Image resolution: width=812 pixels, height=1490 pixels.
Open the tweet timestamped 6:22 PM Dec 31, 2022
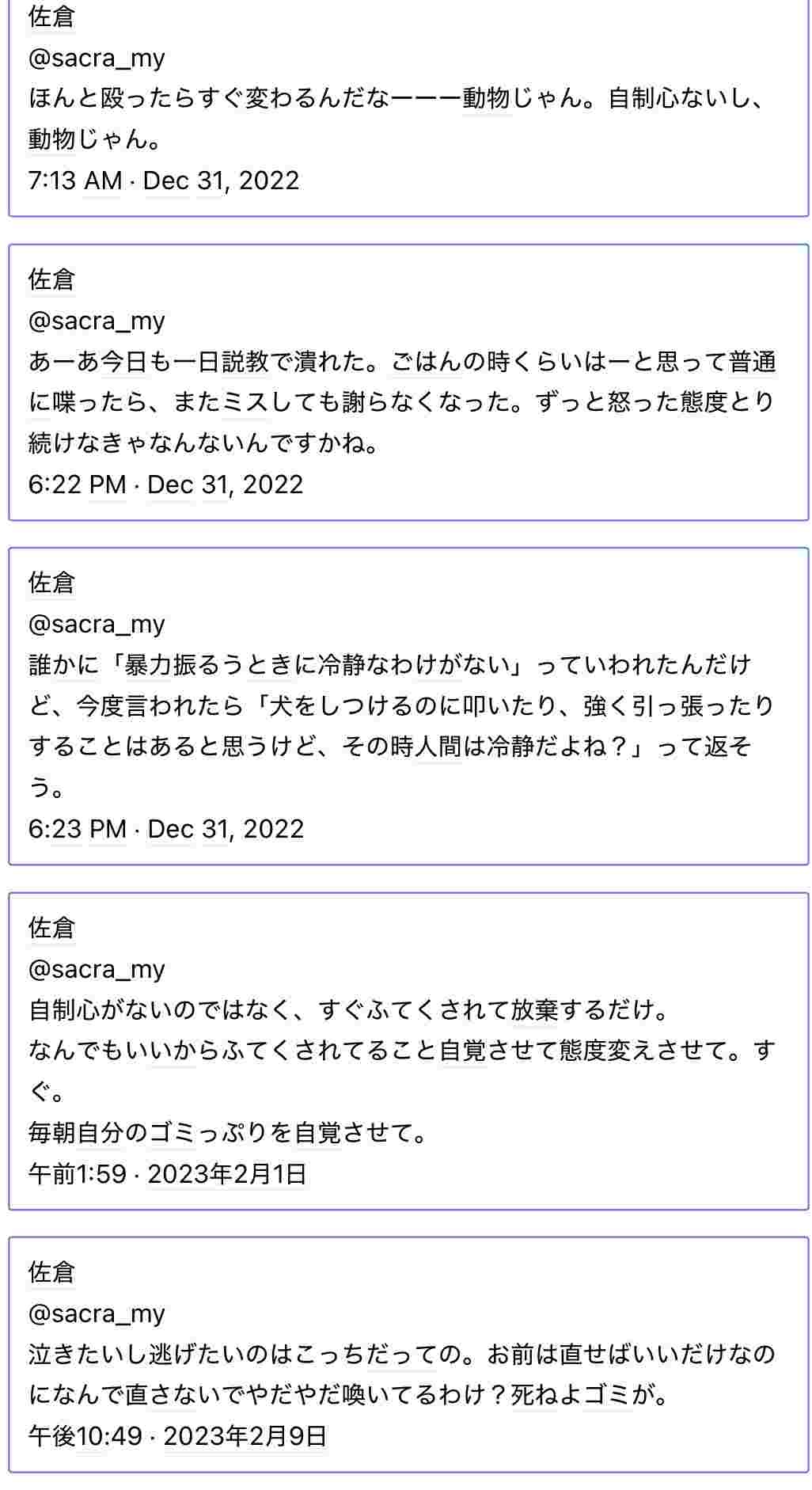[165, 484]
